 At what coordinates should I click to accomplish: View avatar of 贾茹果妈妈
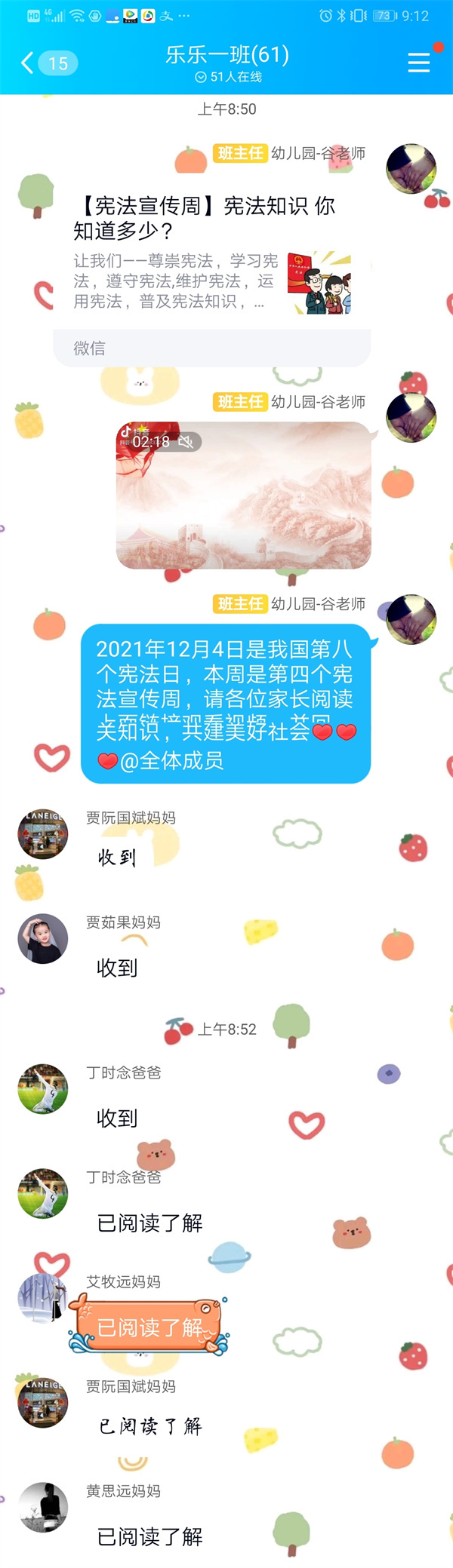pos(43,938)
